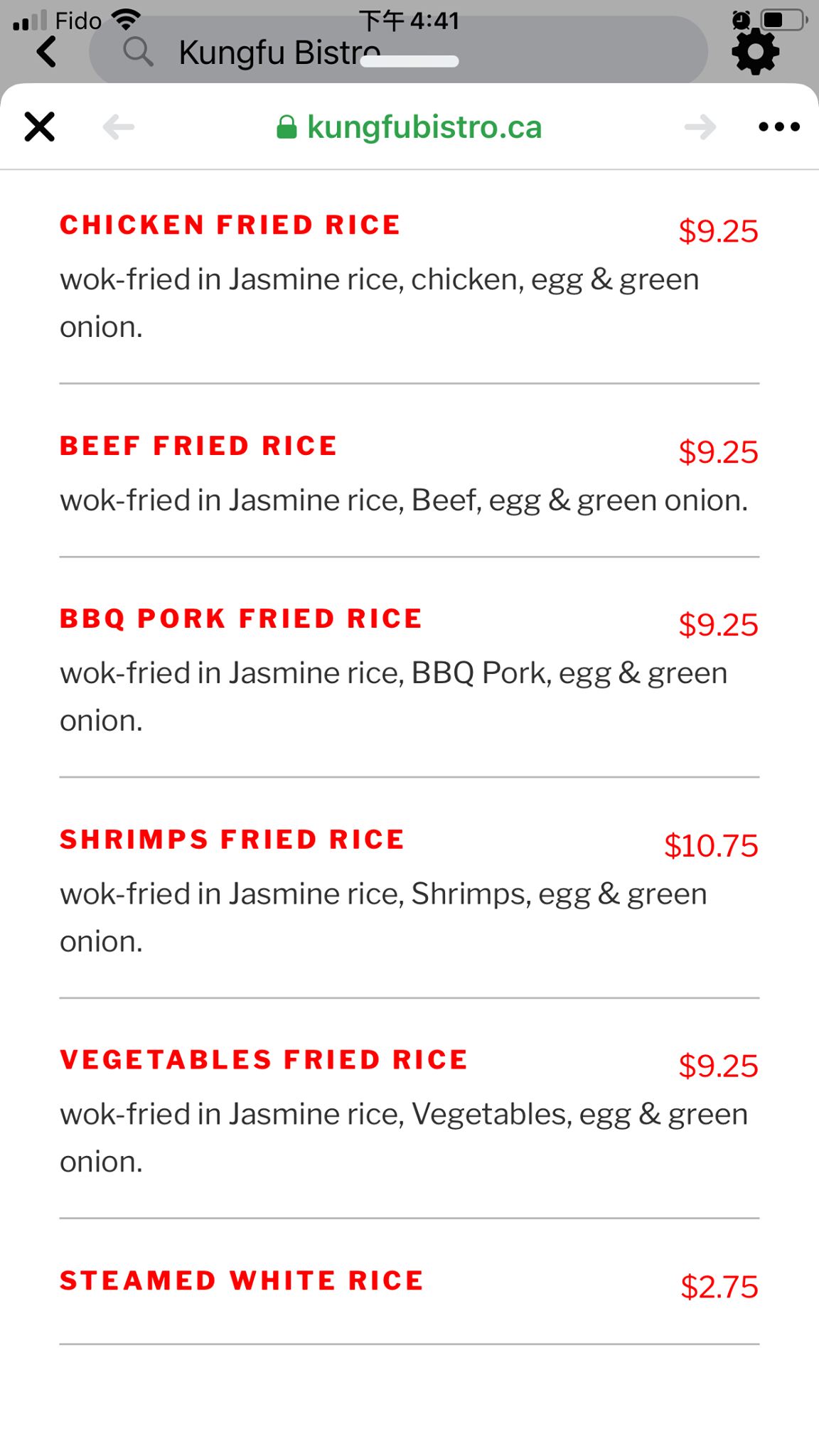Return using the top back chevron
The height and width of the screenshot is (1456, 819).
pyautogui.click(x=47, y=51)
